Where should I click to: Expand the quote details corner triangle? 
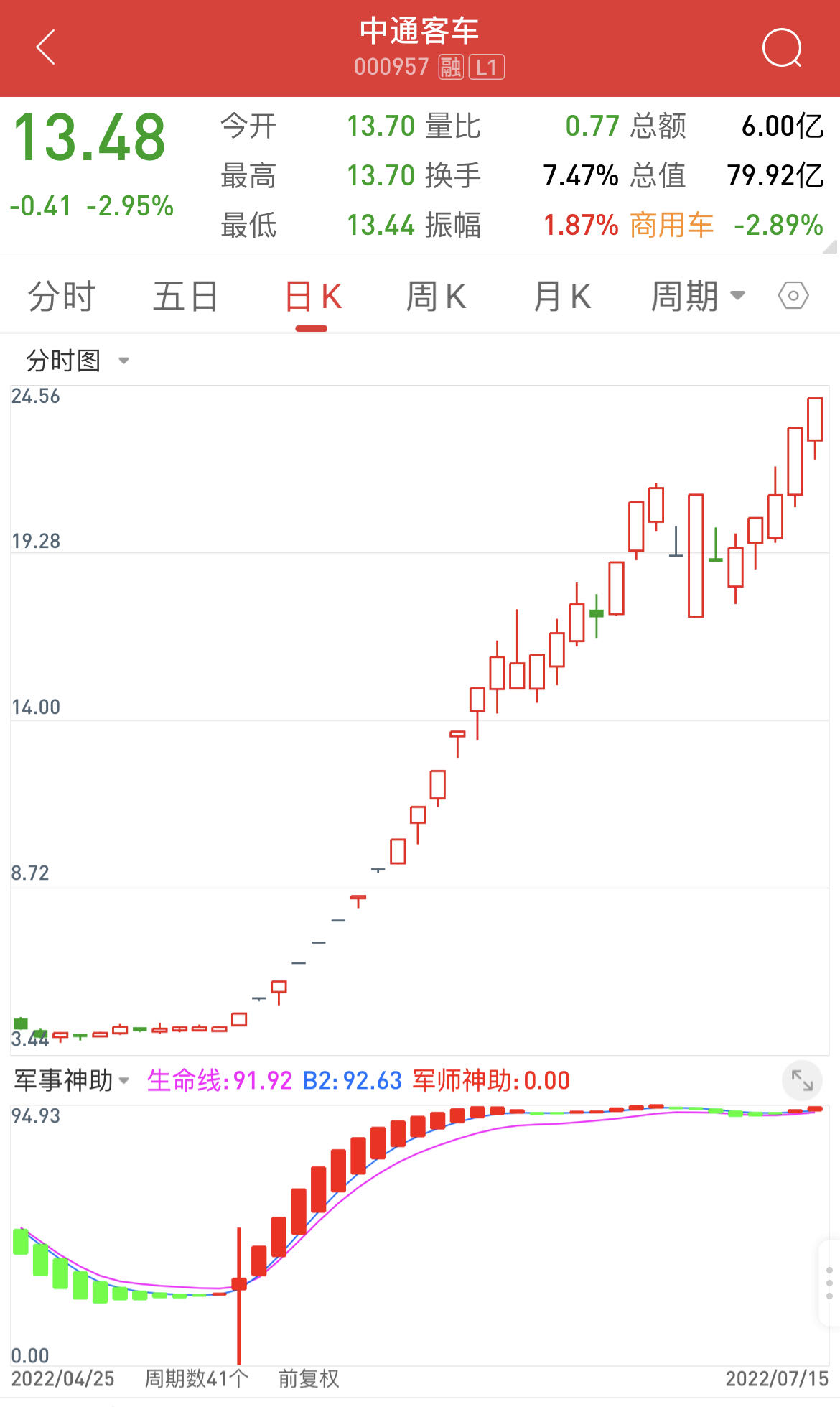coord(830,247)
